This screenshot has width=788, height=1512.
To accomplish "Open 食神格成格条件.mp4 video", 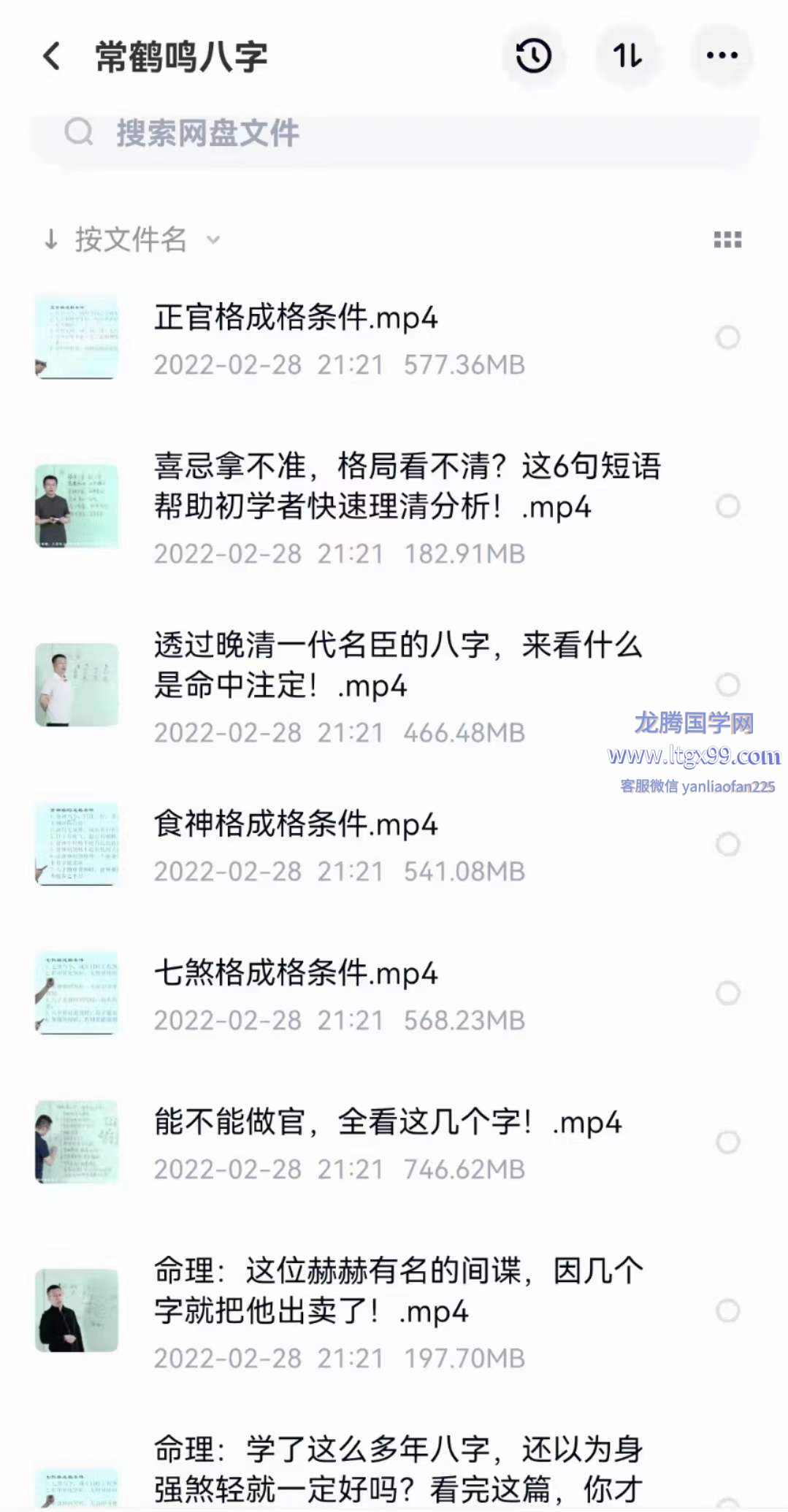I will (296, 825).
